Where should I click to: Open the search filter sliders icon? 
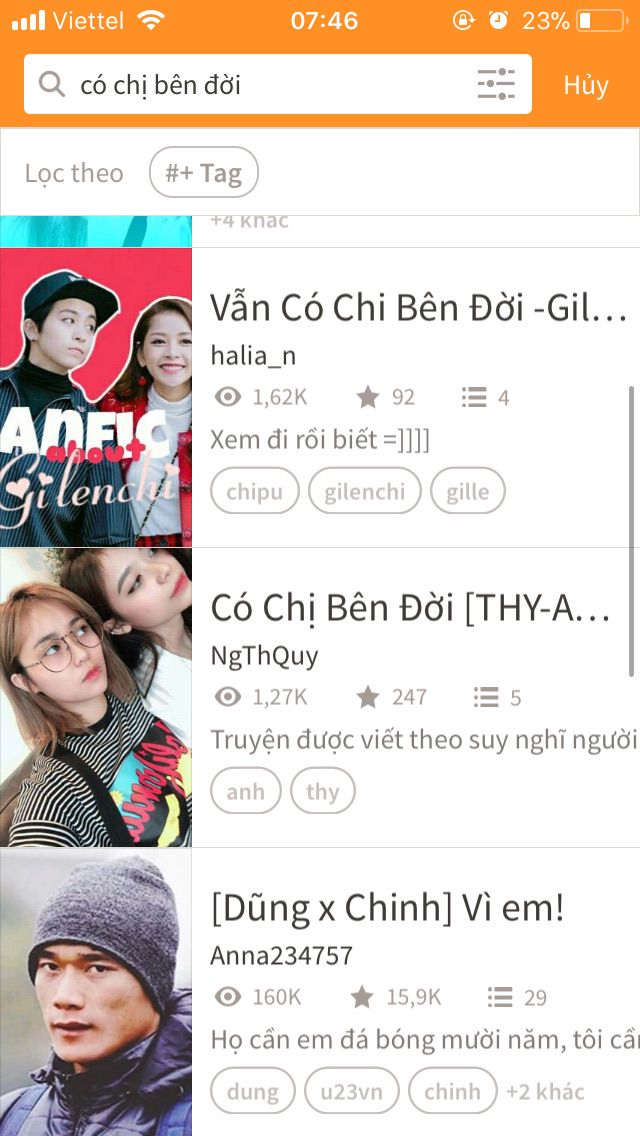tap(496, 85)
